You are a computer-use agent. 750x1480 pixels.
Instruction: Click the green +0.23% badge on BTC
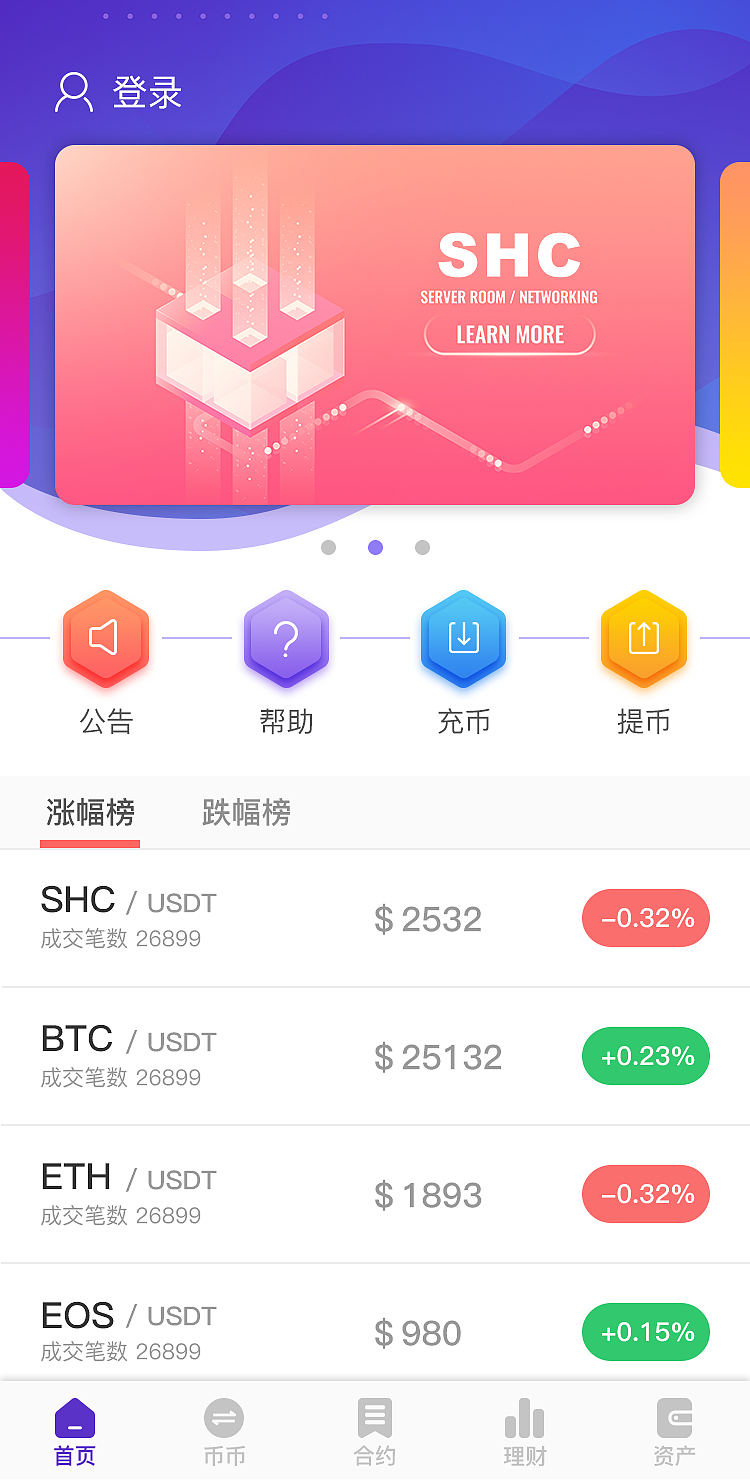pos(645,1056)
